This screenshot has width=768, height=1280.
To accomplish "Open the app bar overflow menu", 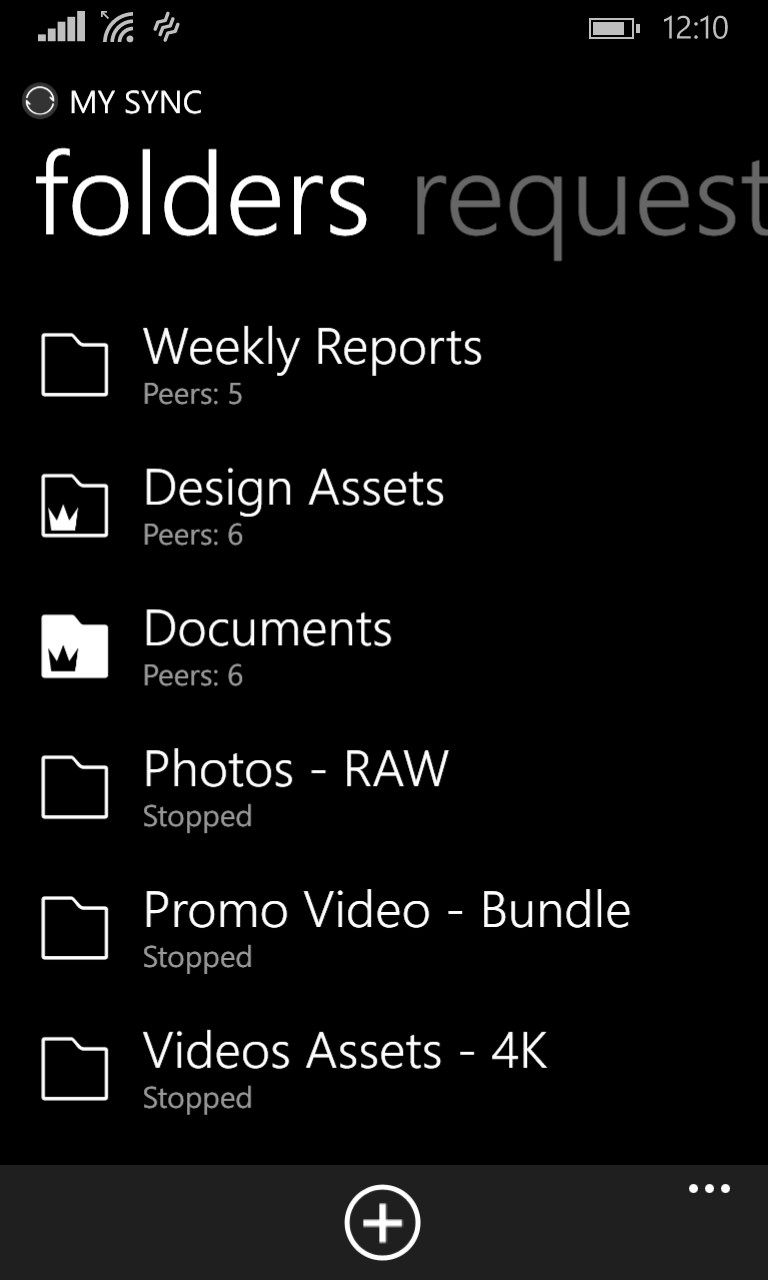I will coord(709,1188).
